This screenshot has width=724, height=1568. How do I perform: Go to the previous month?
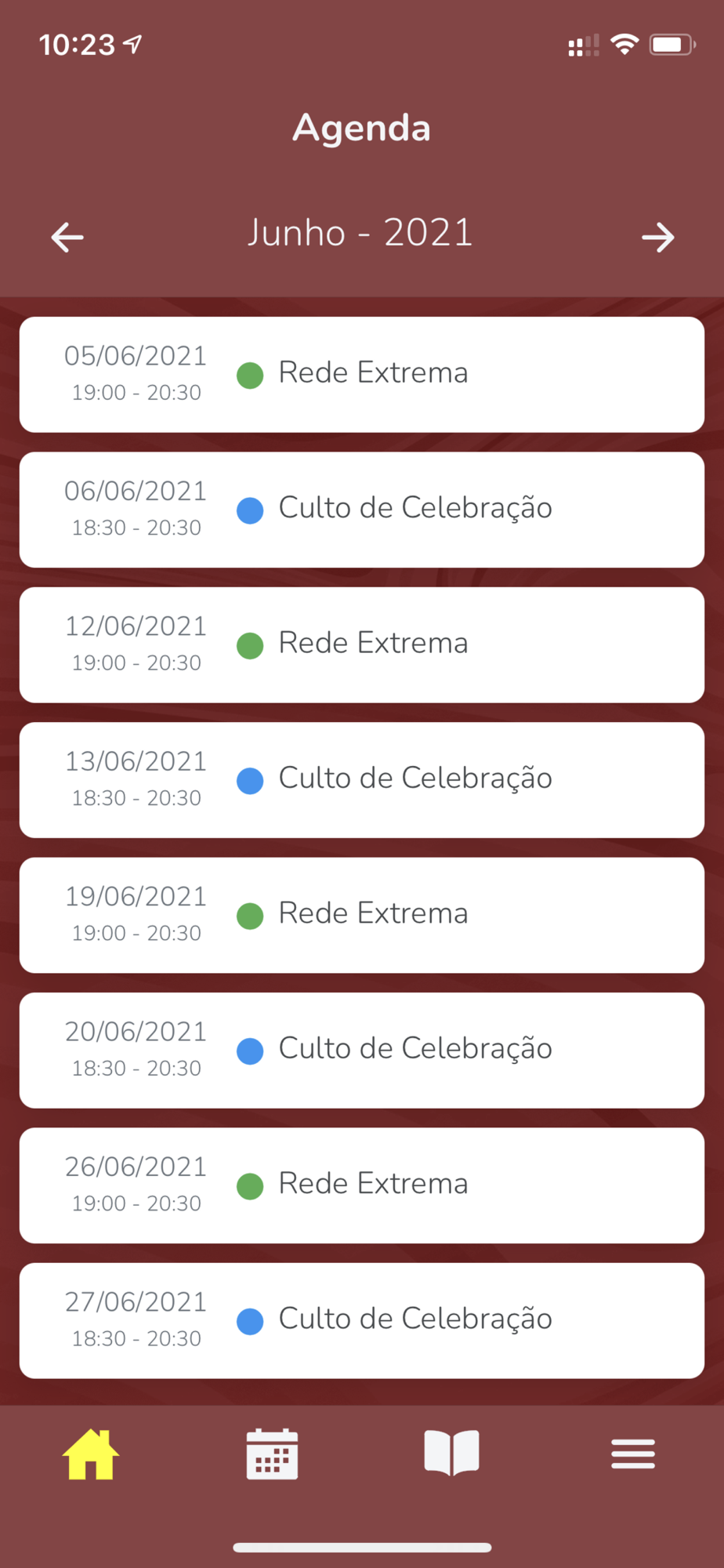click(67, 237)
